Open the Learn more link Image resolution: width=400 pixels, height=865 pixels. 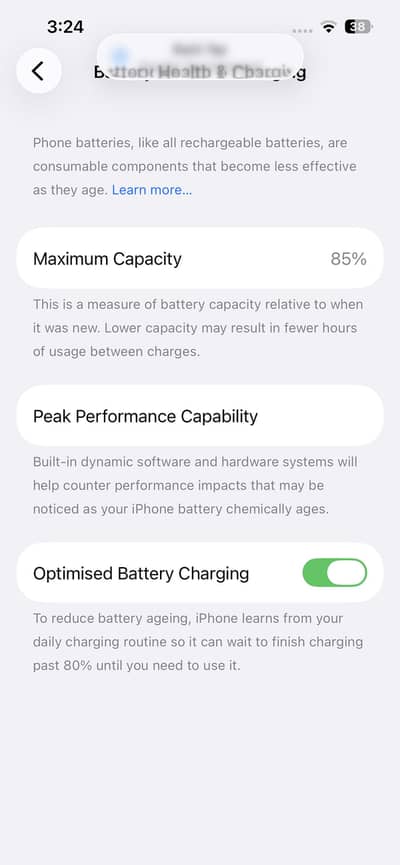[152, 190]
